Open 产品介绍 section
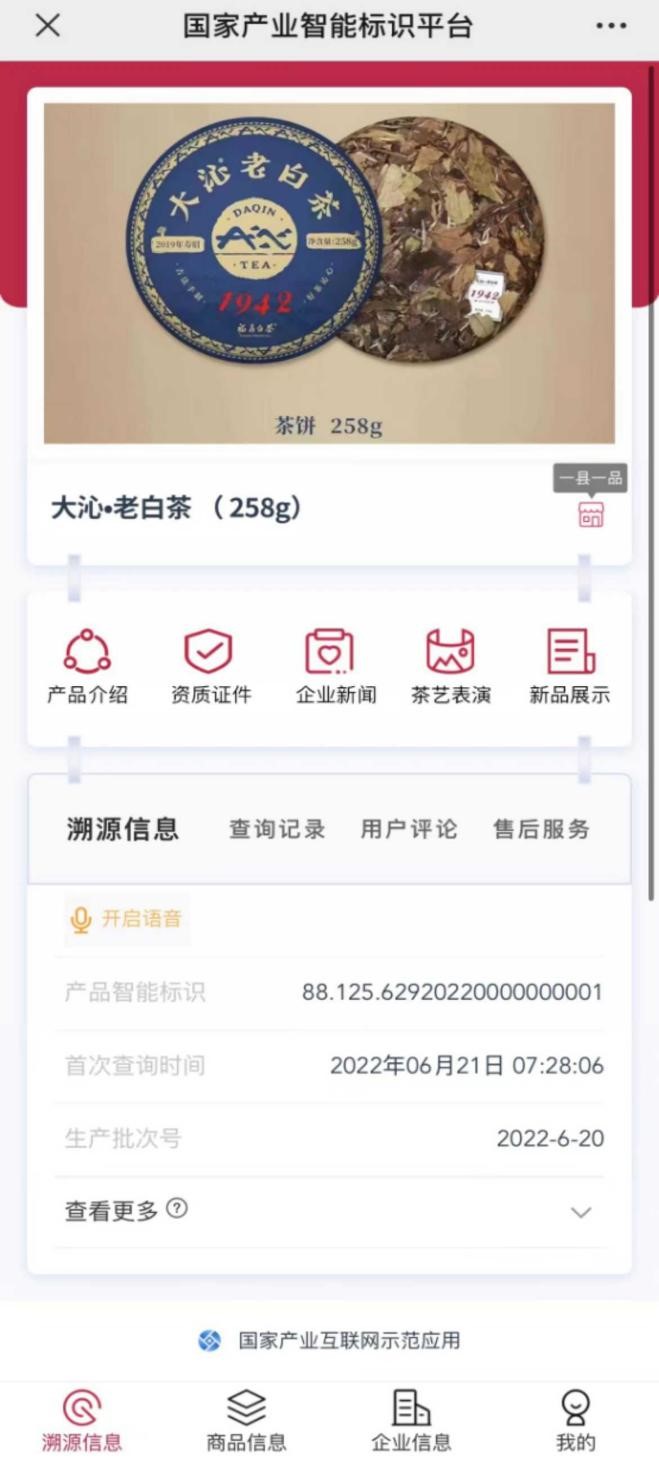Image resolution: width=659 pixels, height=1459 pixels. click(x=87, y=666)
